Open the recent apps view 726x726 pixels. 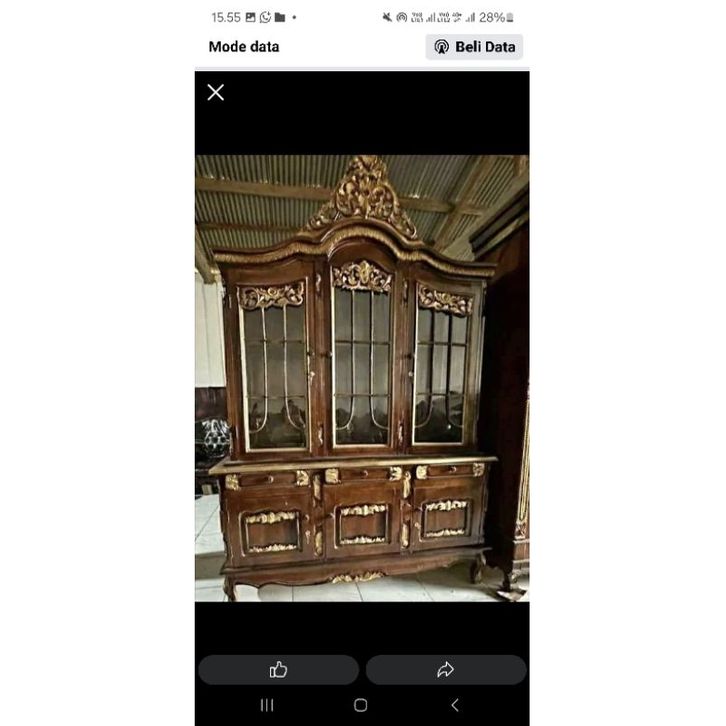(267, 705)
